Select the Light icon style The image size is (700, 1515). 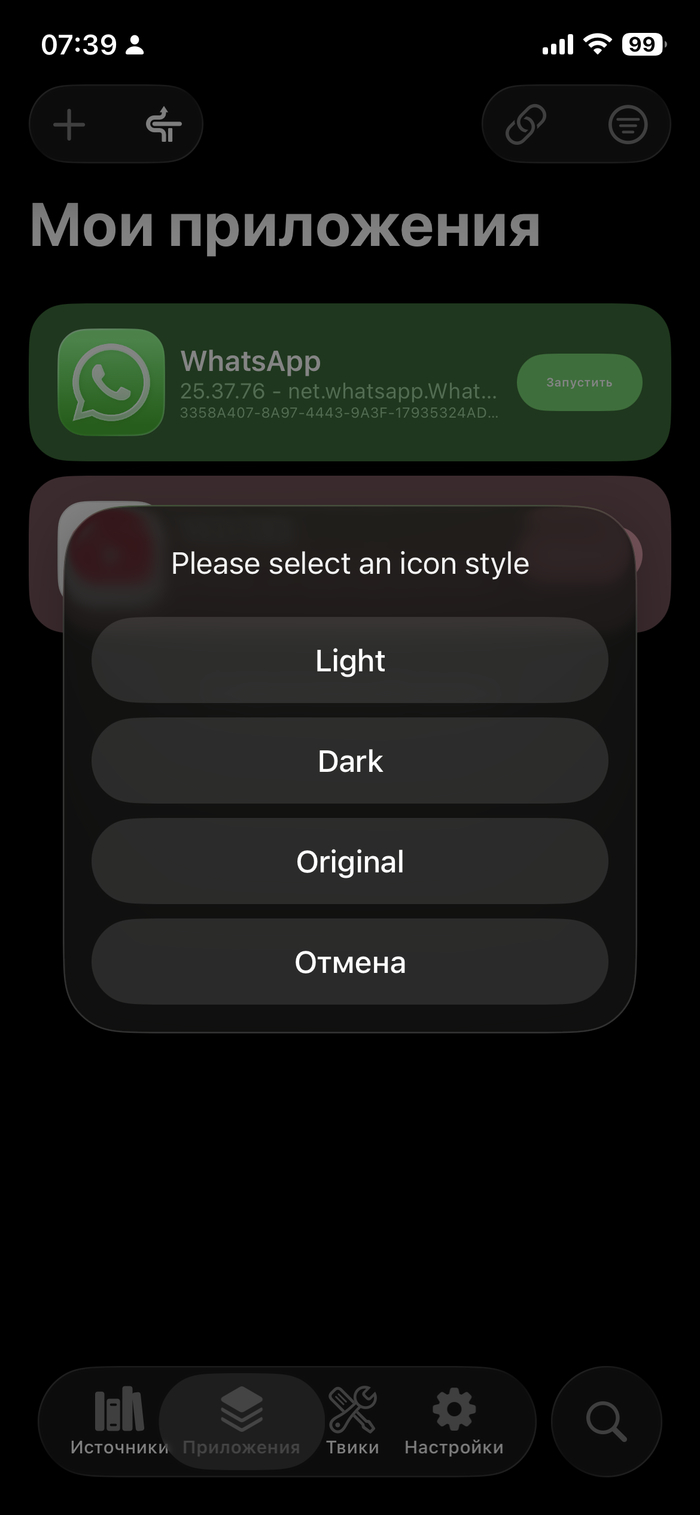click(350, 660)
